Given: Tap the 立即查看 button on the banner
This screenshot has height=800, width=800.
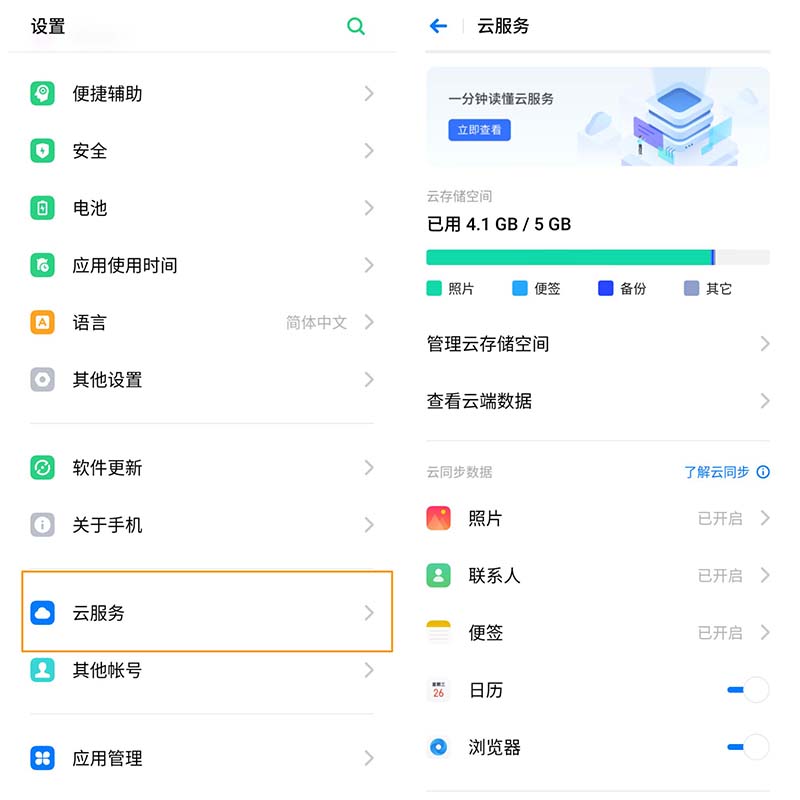Looking at the screenshot, I should 479,130.
